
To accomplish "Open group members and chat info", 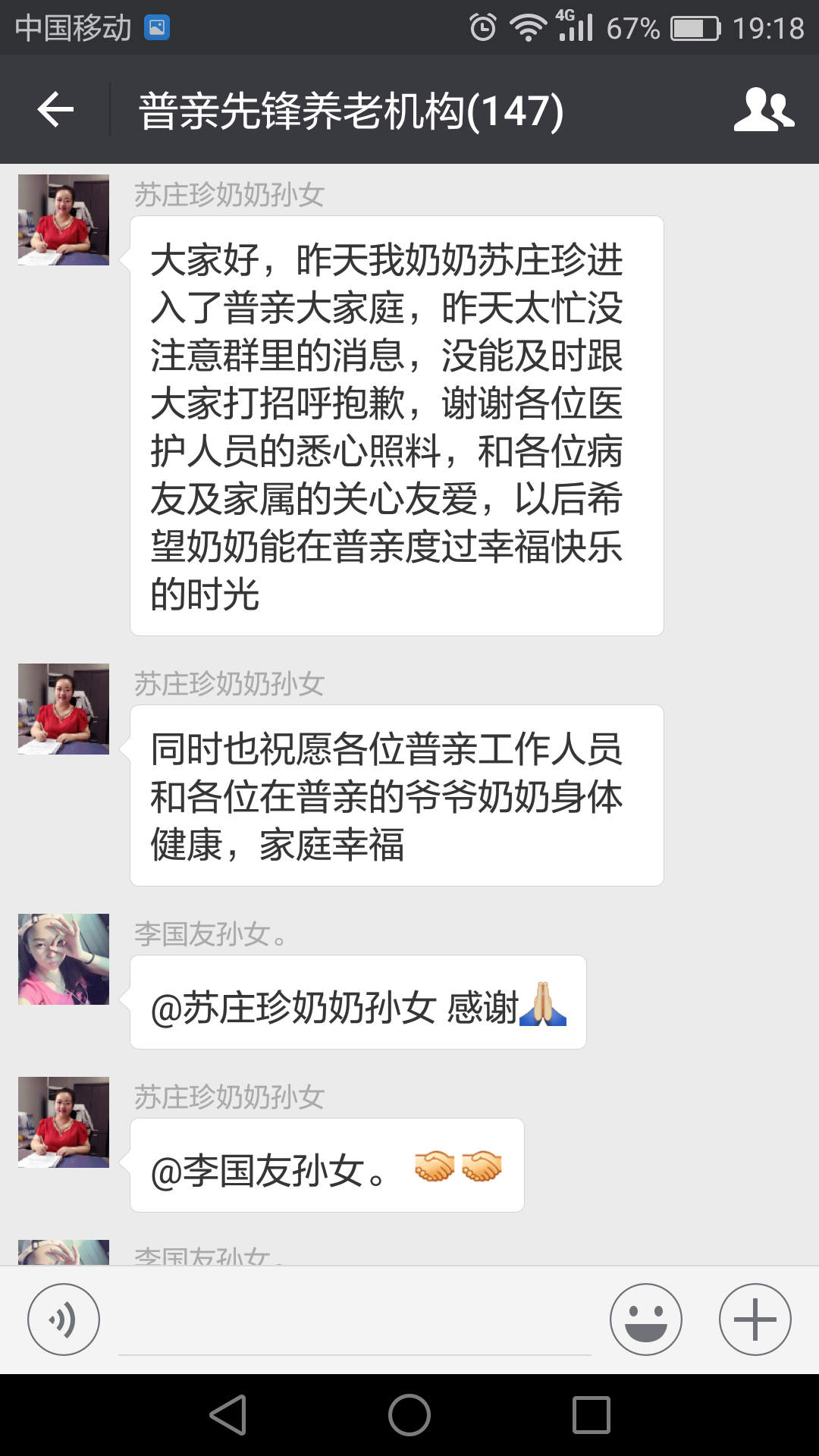I will tap(763, 110).
